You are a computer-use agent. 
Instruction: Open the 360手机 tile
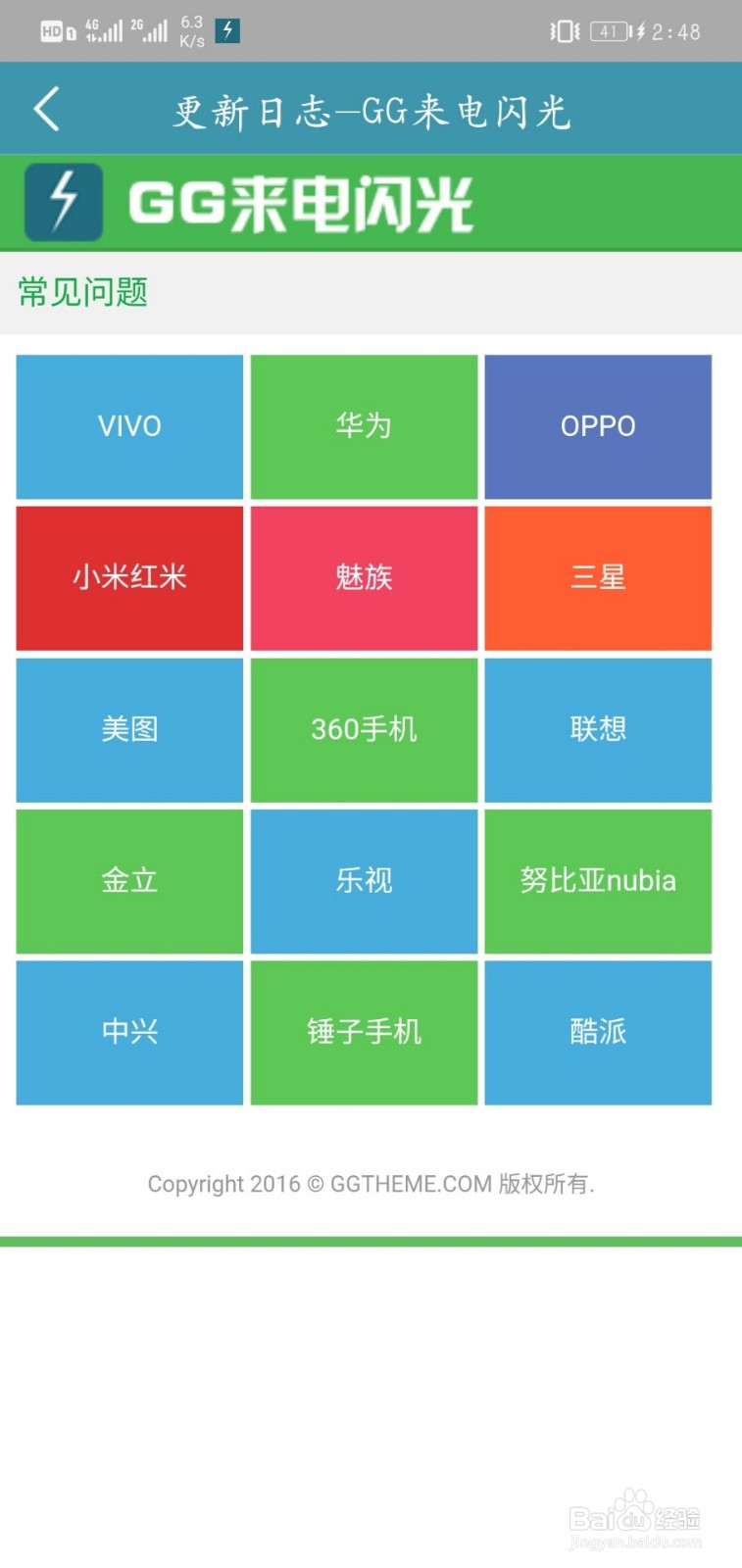click(364, 730)
